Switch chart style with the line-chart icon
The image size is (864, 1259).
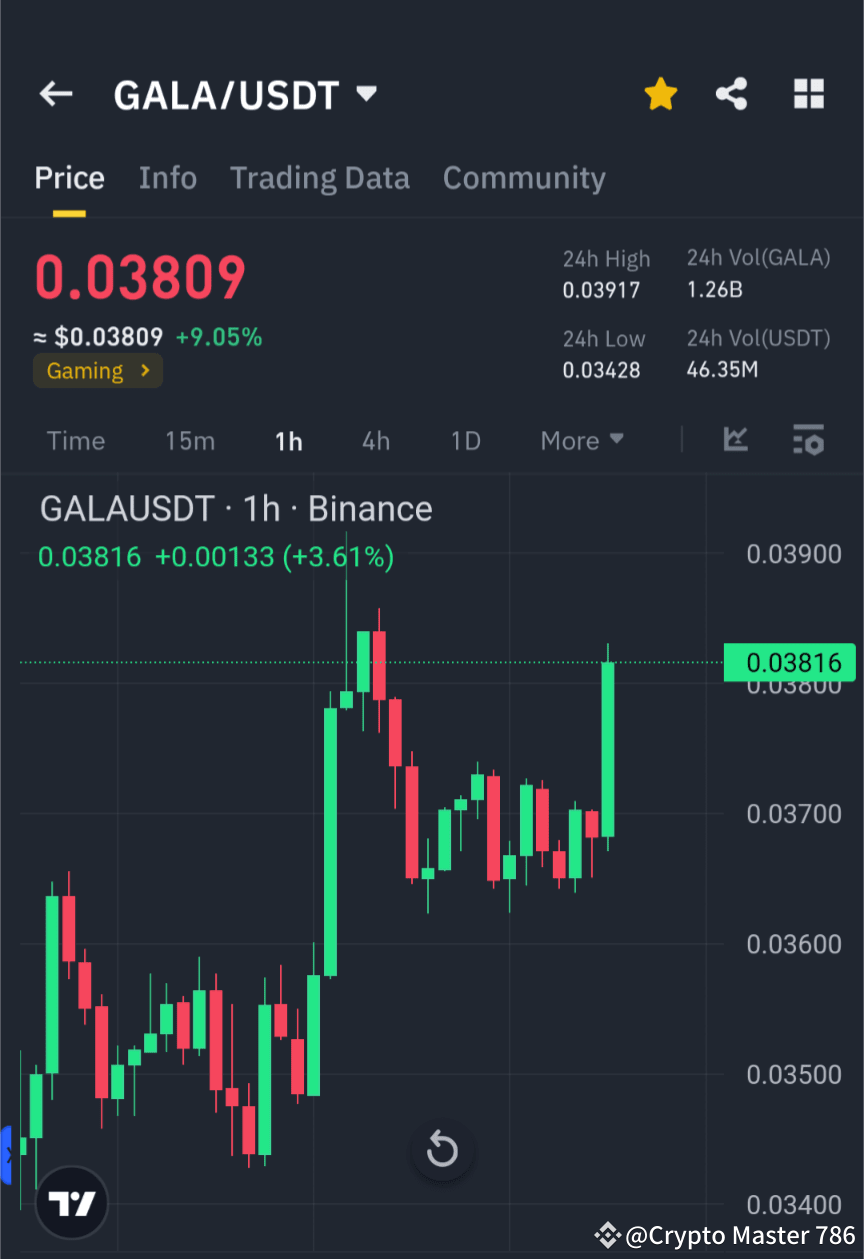point(736,440)
